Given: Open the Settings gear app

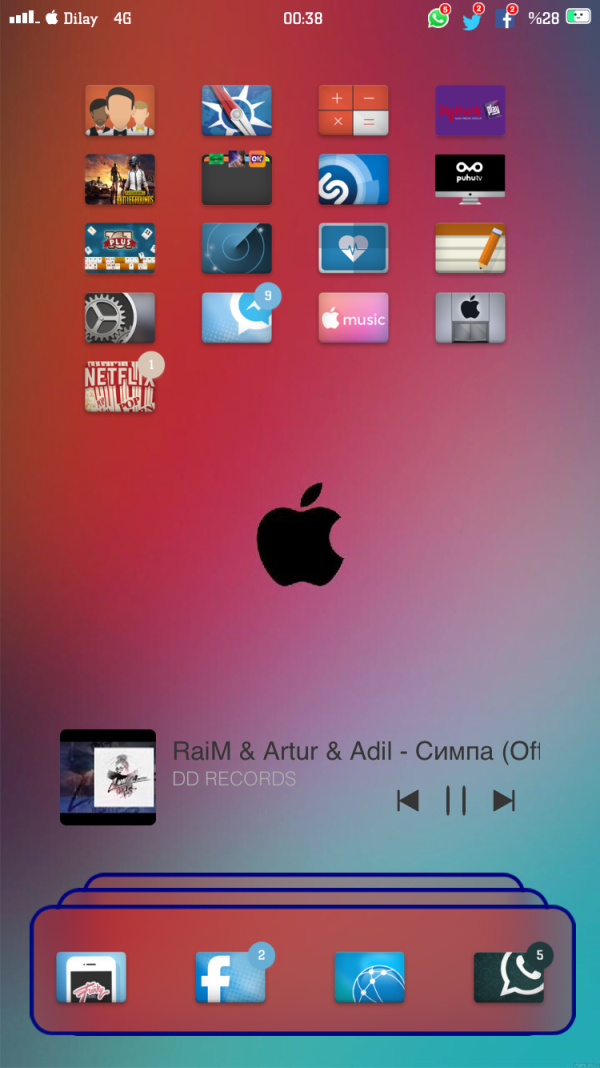Looking at the screenshot, I should coord(120,318).
